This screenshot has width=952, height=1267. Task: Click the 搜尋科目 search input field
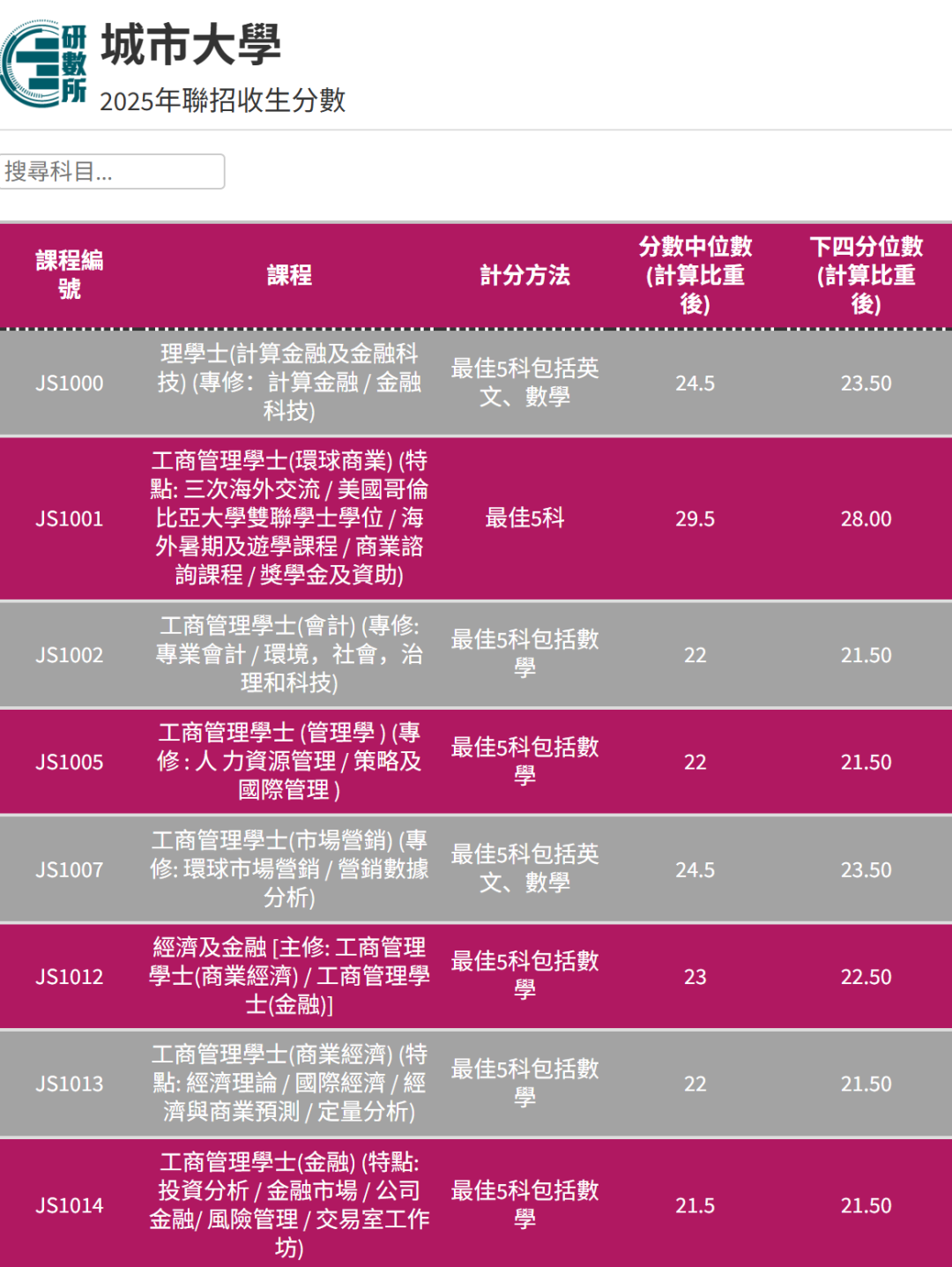click(112, 171)
